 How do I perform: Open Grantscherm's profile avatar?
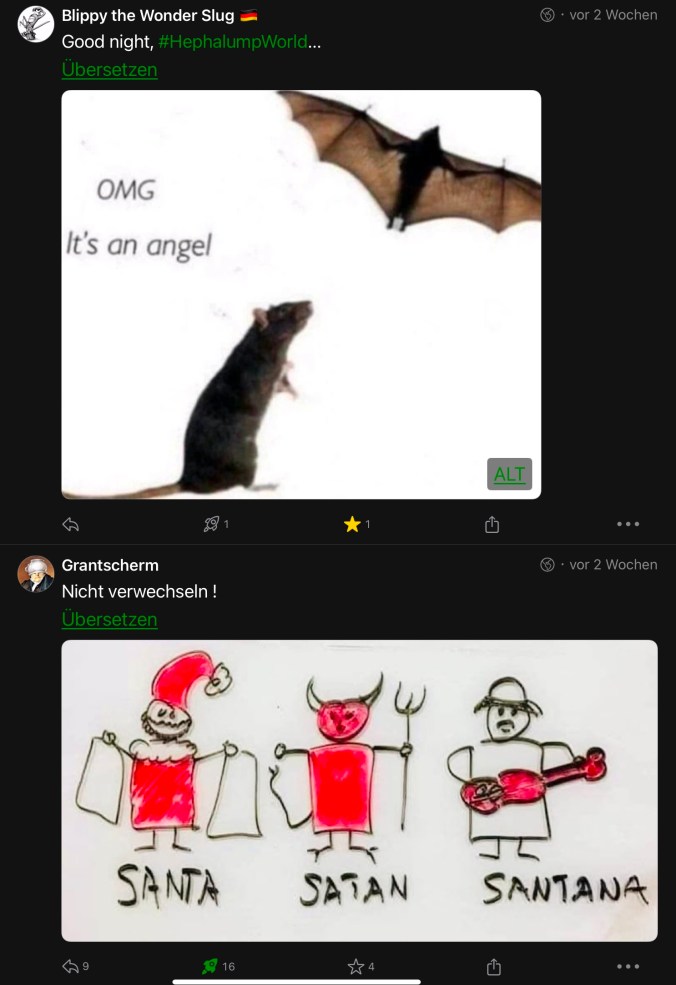[36, 574]
